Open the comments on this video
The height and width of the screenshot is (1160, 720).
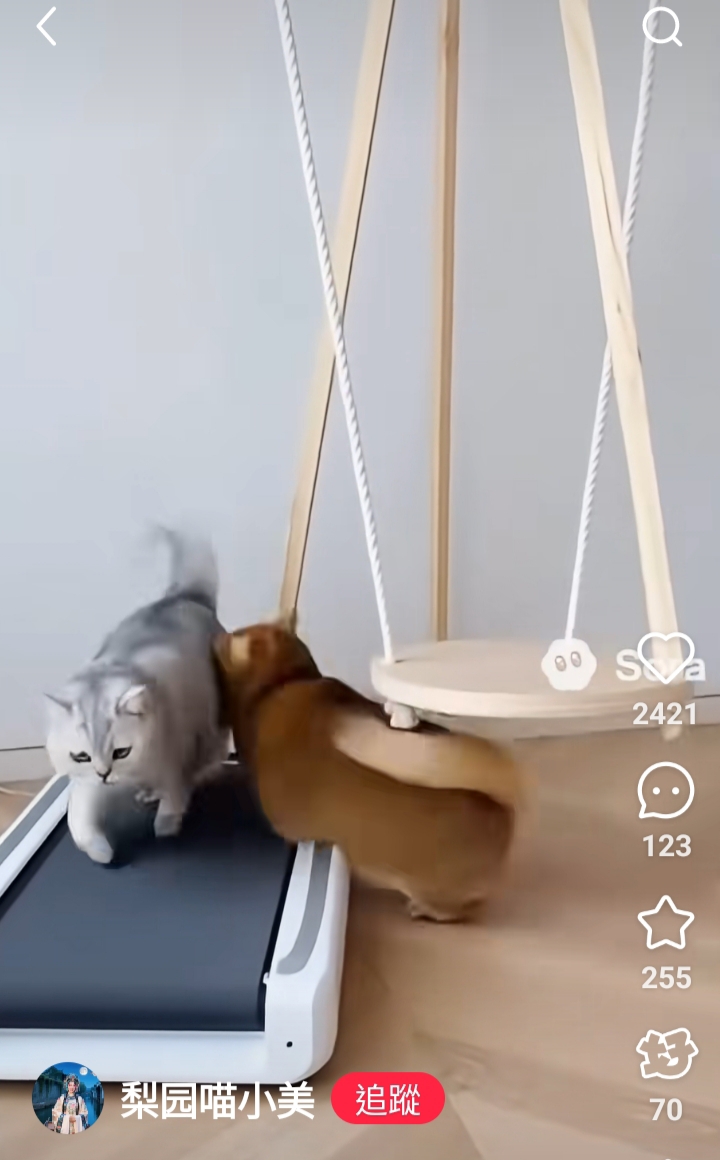(x=666, y=790)
